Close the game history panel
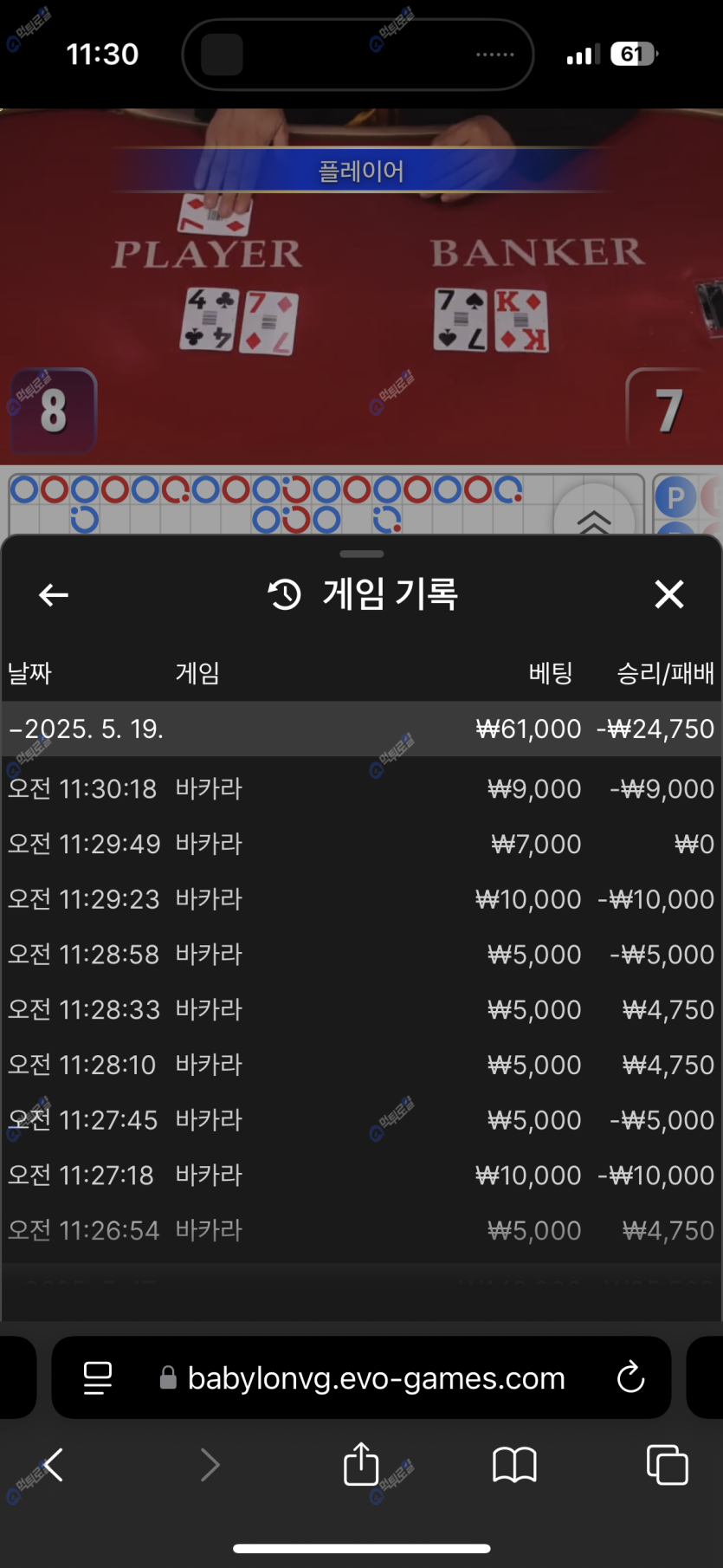The height and width of the screenshot is (1568, 723). point(668,594)
